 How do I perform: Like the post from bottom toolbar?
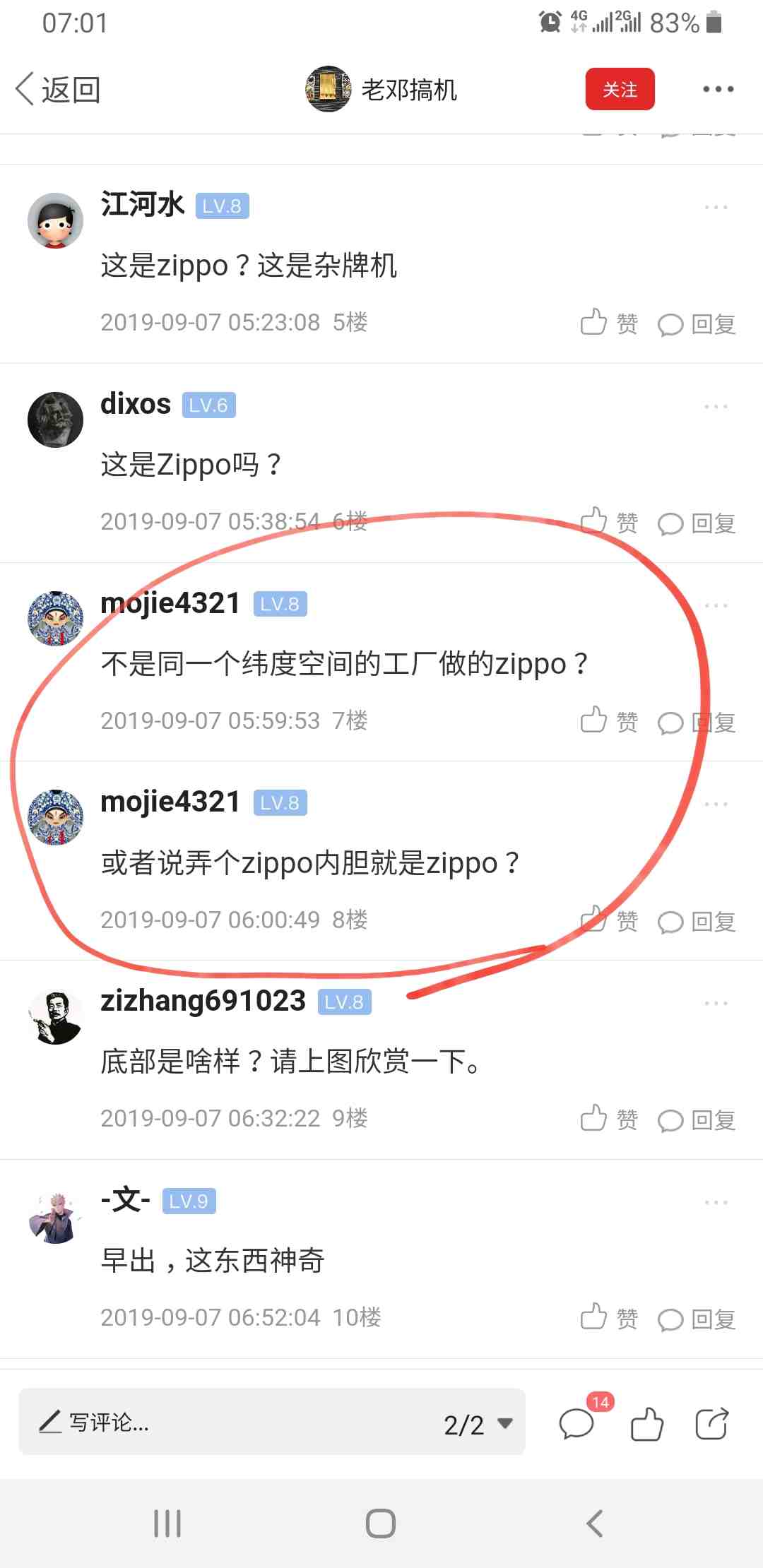[646, 1424]
